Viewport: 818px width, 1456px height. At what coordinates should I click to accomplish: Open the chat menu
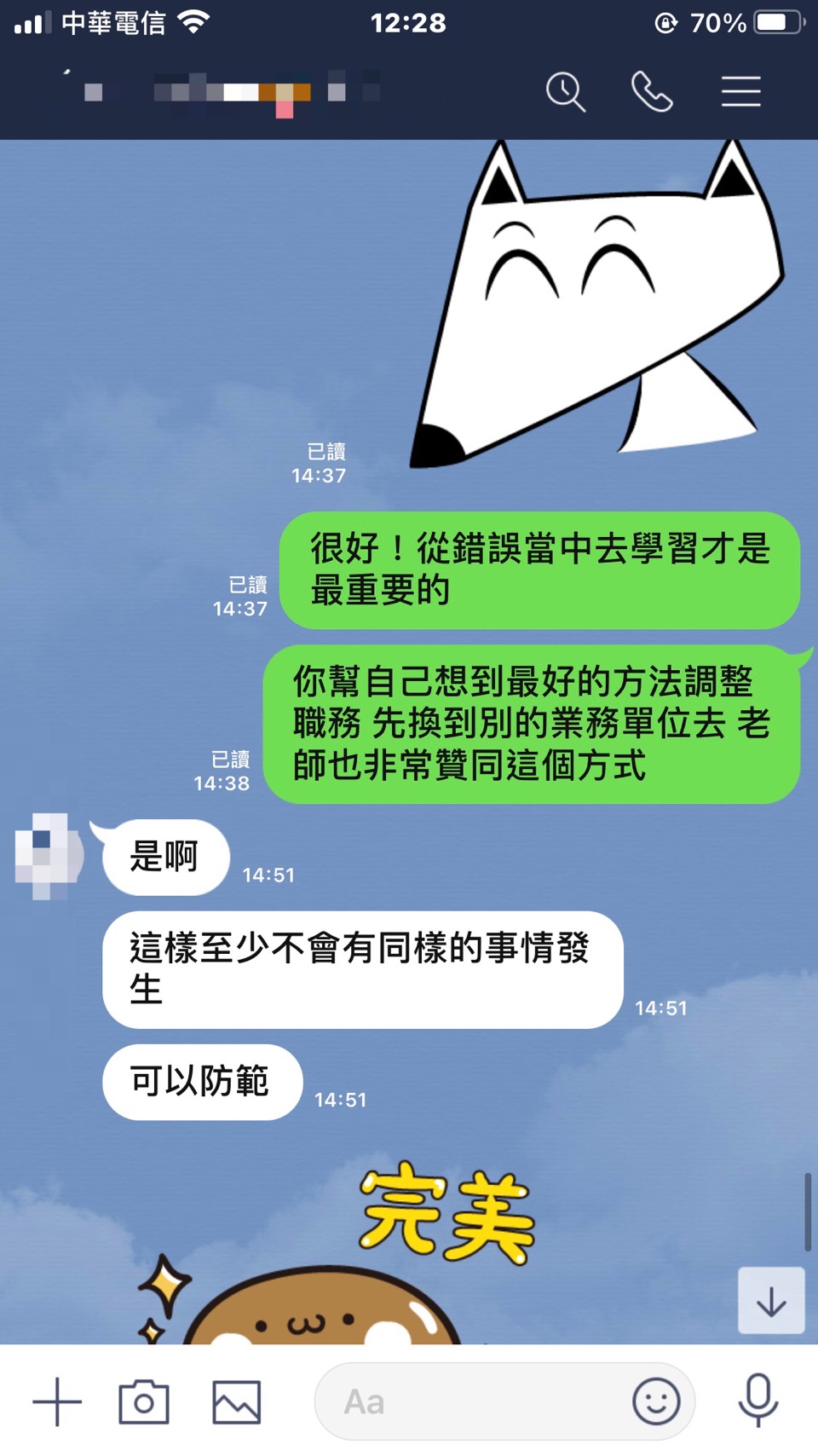pyautogui.click(x=740, y=92)
